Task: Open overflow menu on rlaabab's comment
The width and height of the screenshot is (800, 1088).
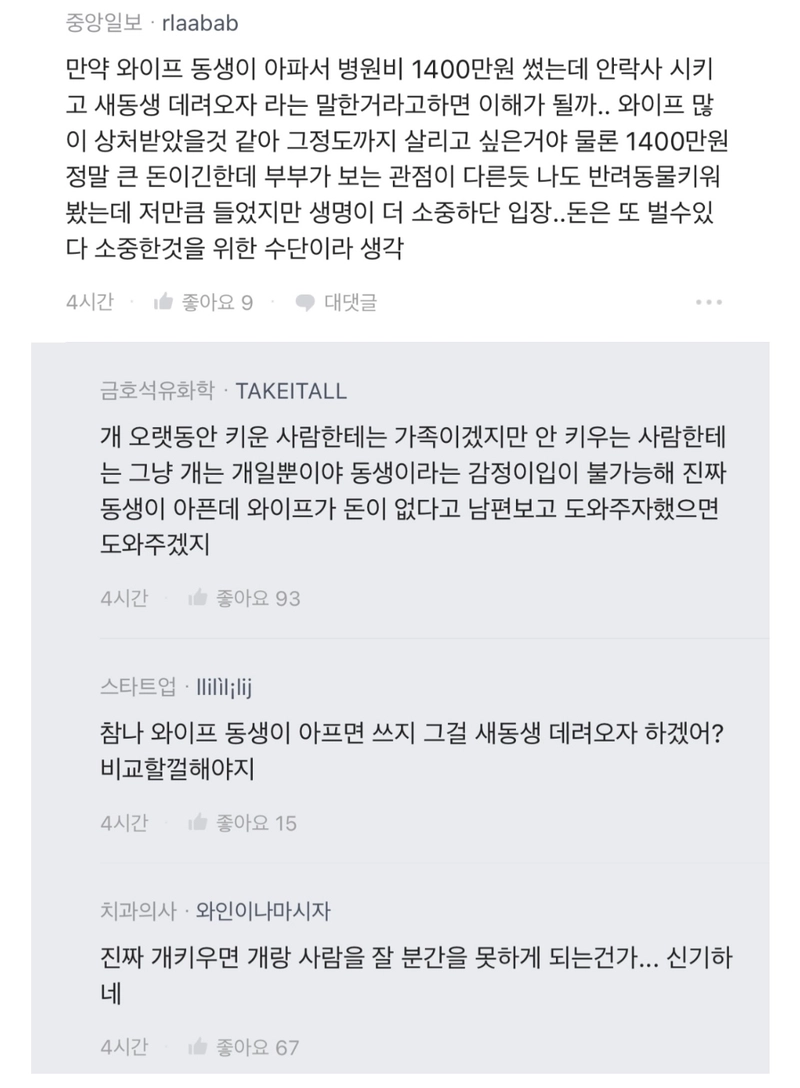Action: click(708, 302)
